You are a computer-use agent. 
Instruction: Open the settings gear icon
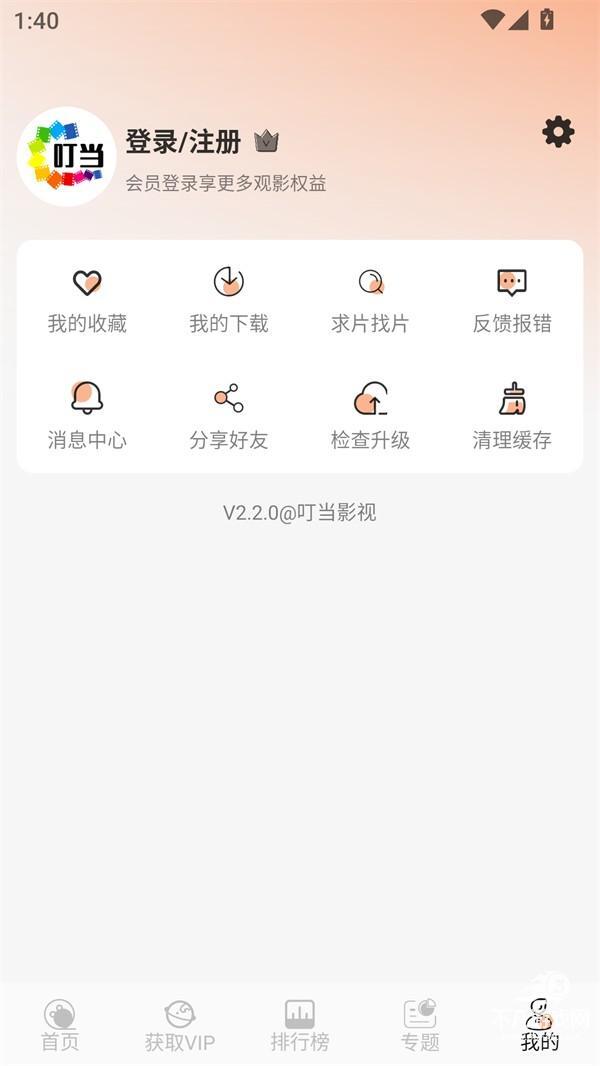[x=558, y=132]
